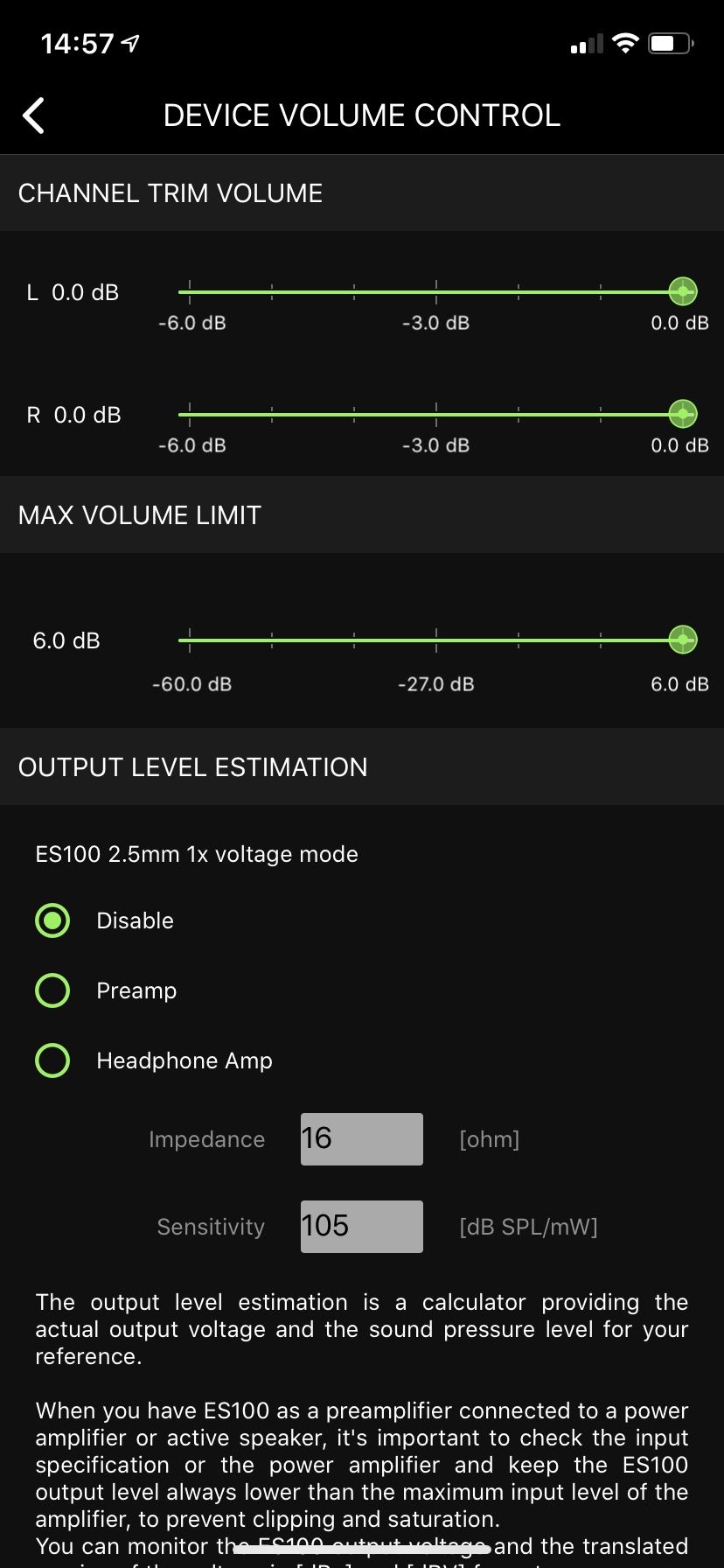Screen dimensions: 724x1568
Task: Edit the Sensitivity field
Action: click(361, 1227)
